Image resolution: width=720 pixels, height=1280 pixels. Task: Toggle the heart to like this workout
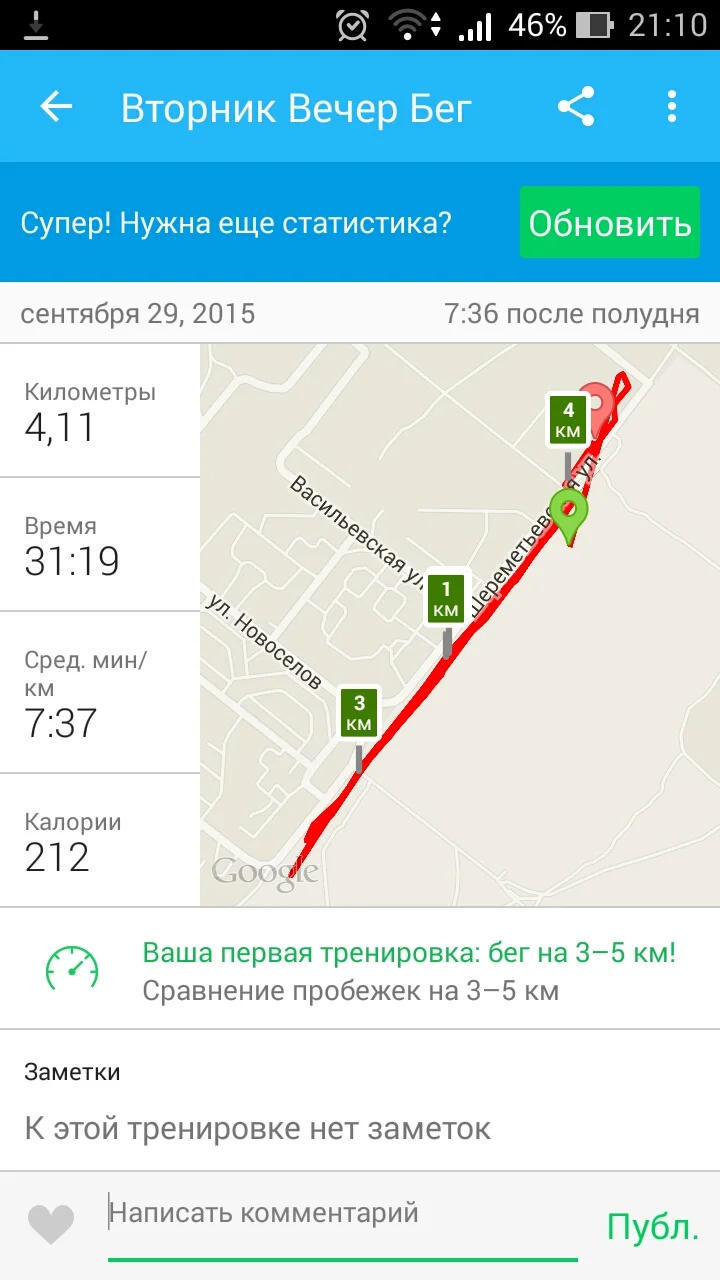pyautogui.click(x=52, y=1220)
